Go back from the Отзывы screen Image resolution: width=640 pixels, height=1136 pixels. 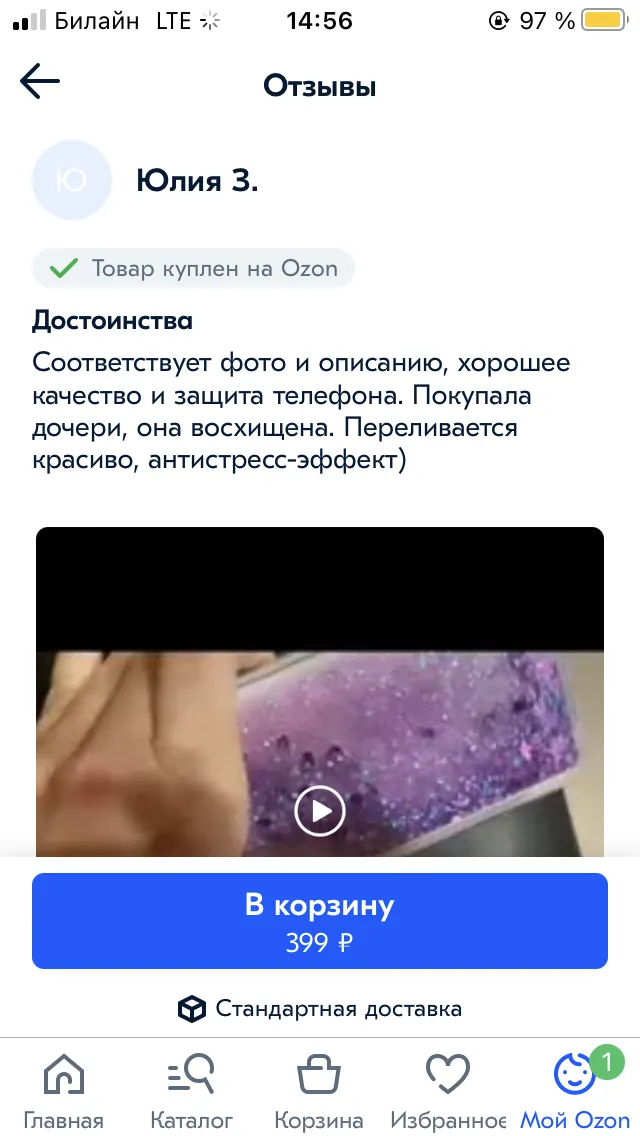point(40,81)
